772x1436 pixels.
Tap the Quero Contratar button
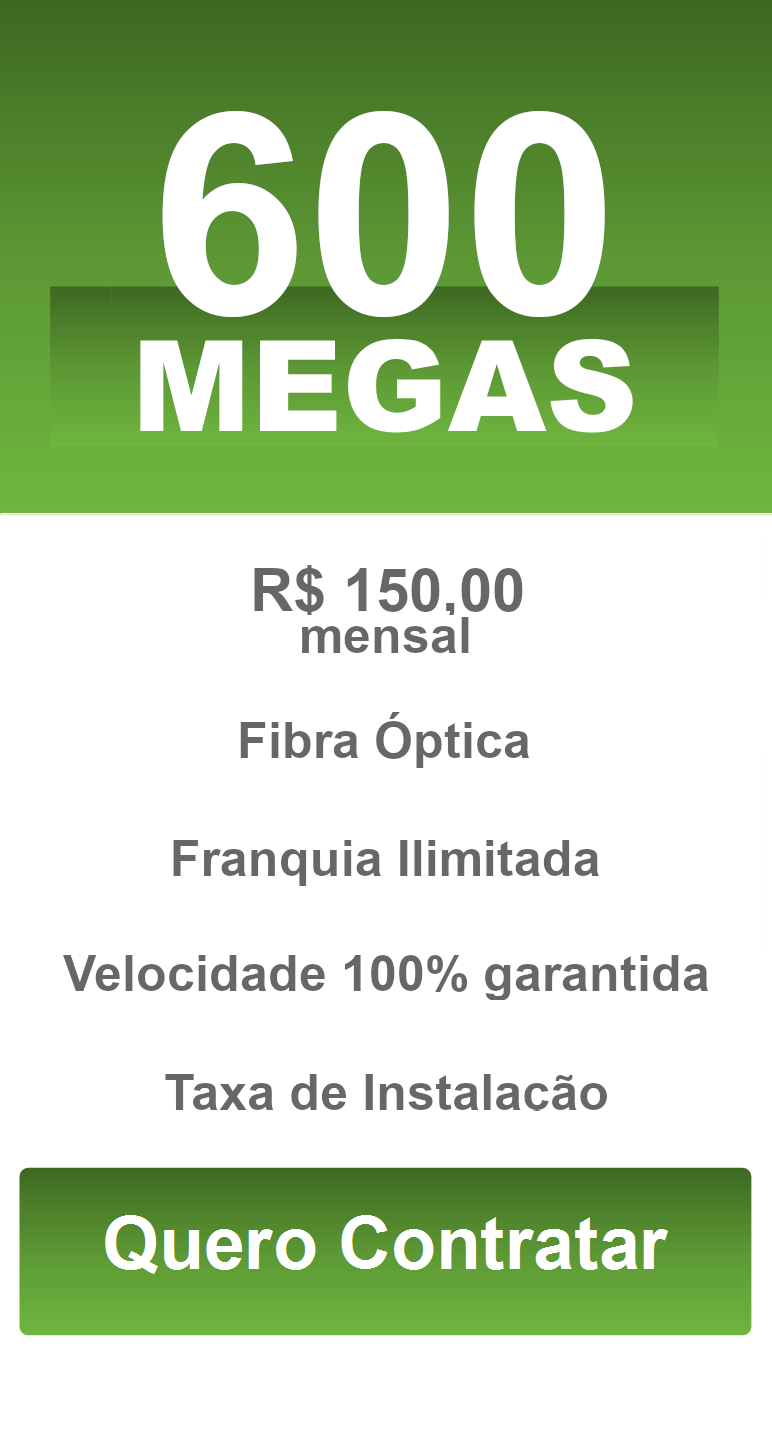pos(385,1250)
